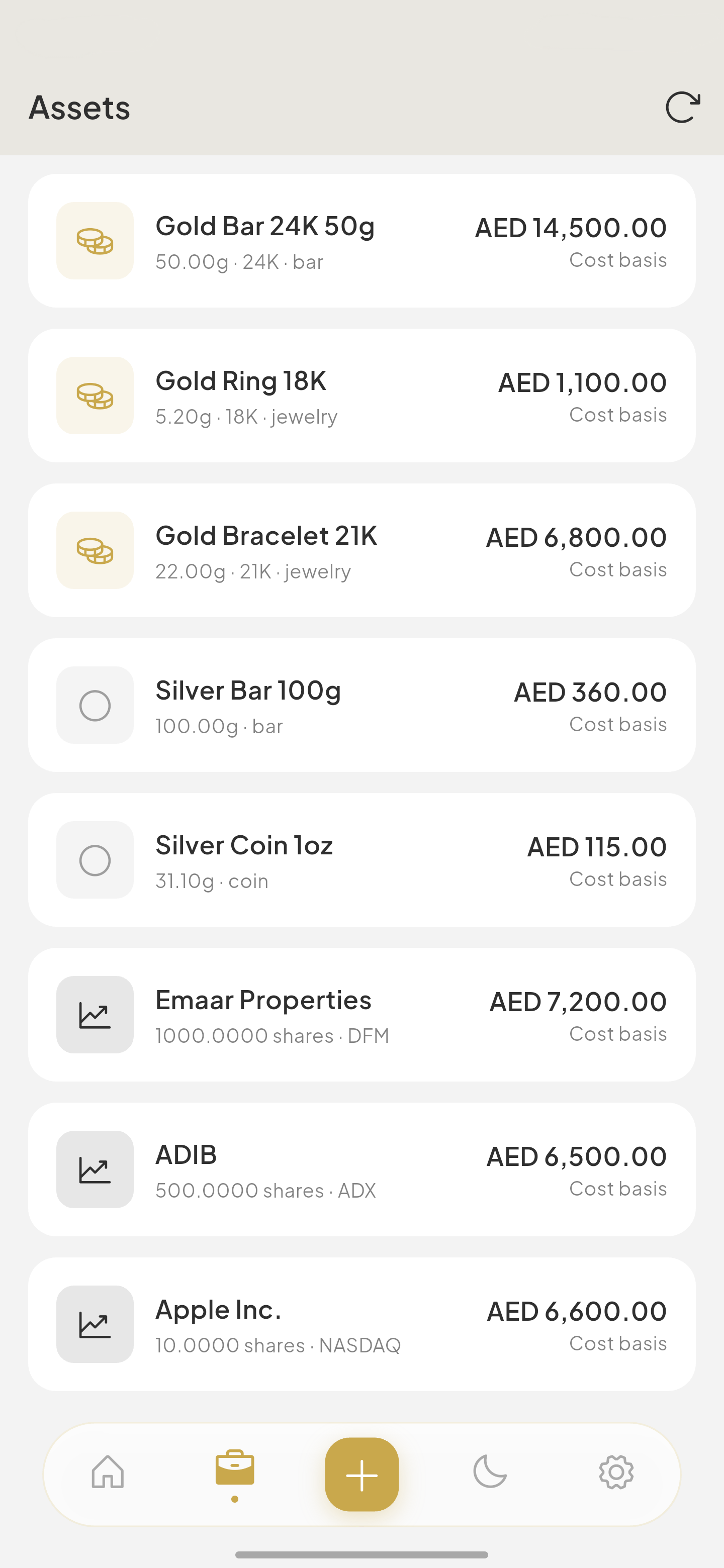View the Emaar Properties holding
The image size is (724, 1568).
[361, 1014]
